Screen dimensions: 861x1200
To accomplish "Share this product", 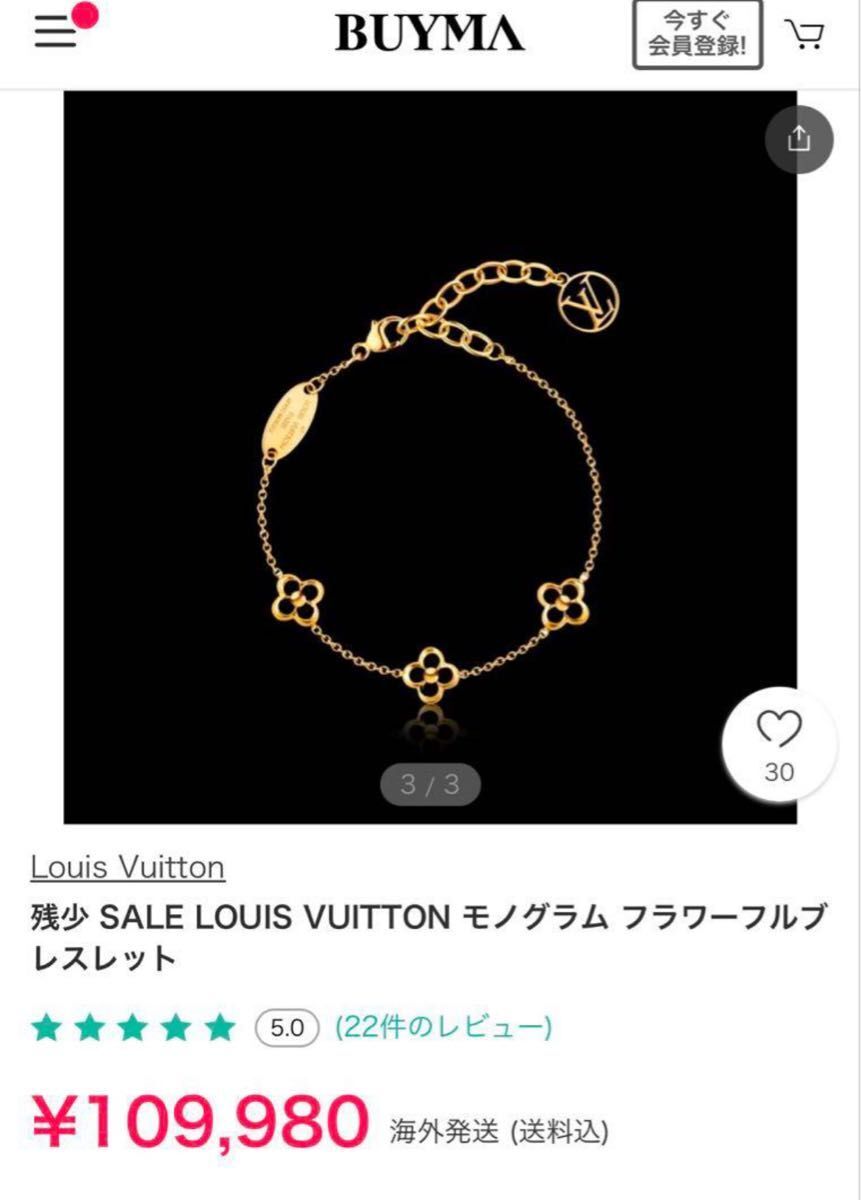I will 798,140.
